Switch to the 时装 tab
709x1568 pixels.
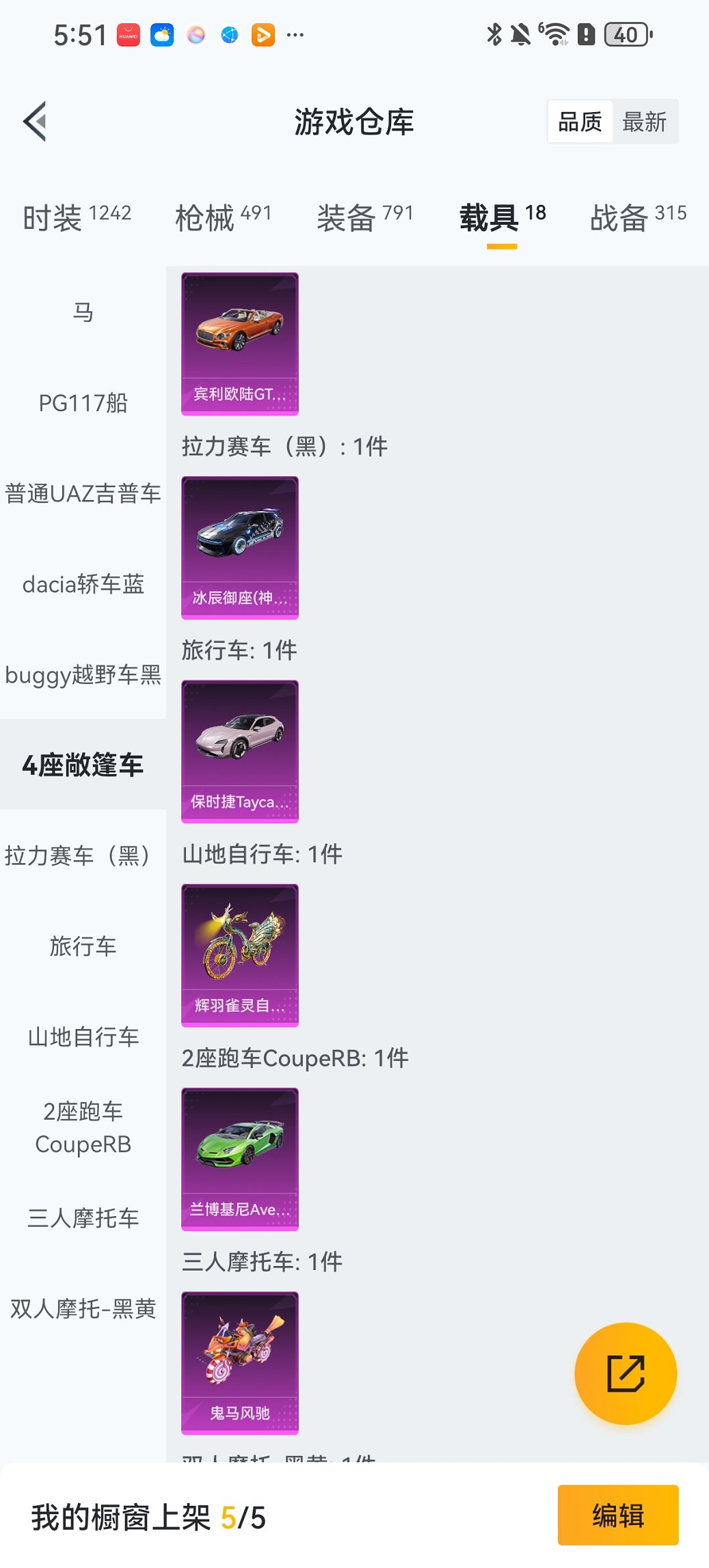(x=77, y=217)
